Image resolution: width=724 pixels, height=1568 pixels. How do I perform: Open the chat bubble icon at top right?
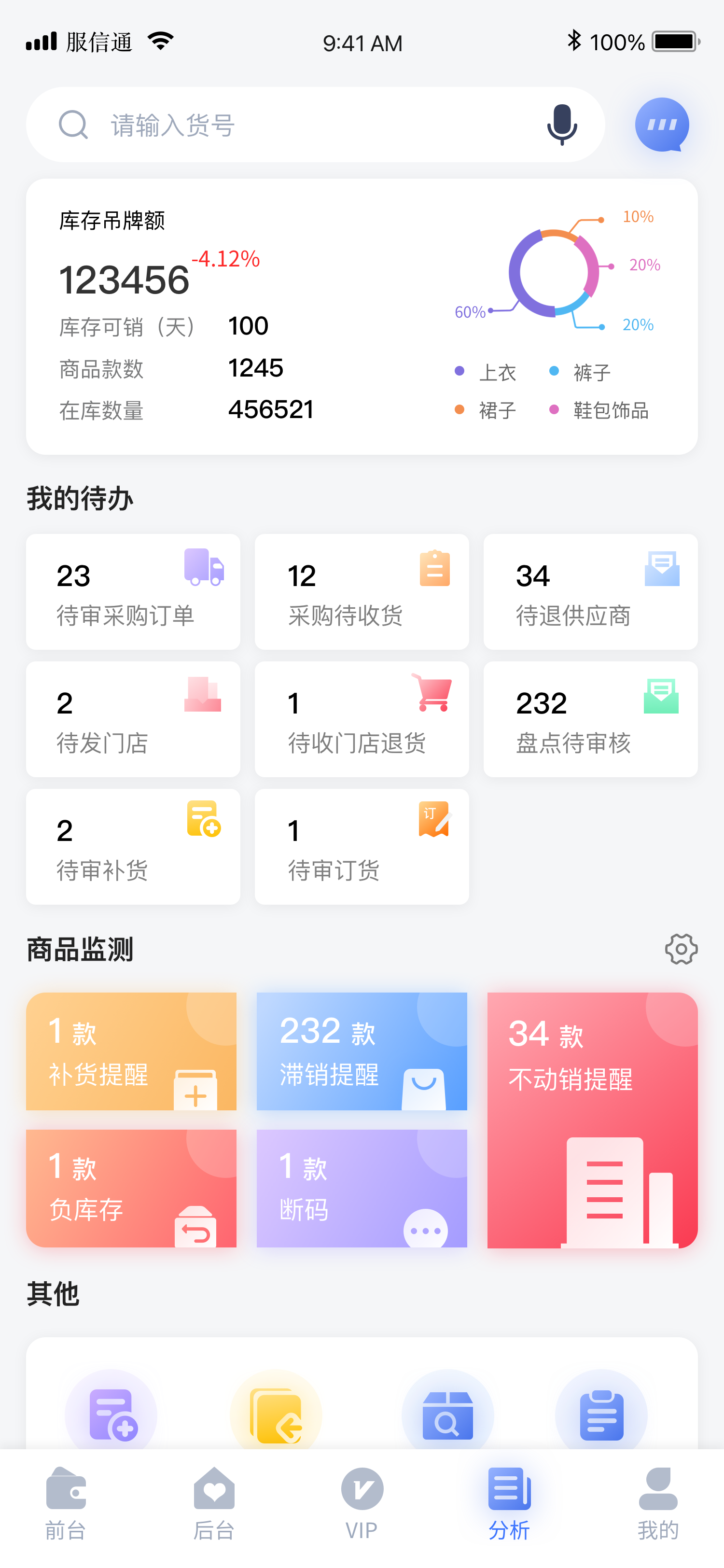click(x=661, y=125)
